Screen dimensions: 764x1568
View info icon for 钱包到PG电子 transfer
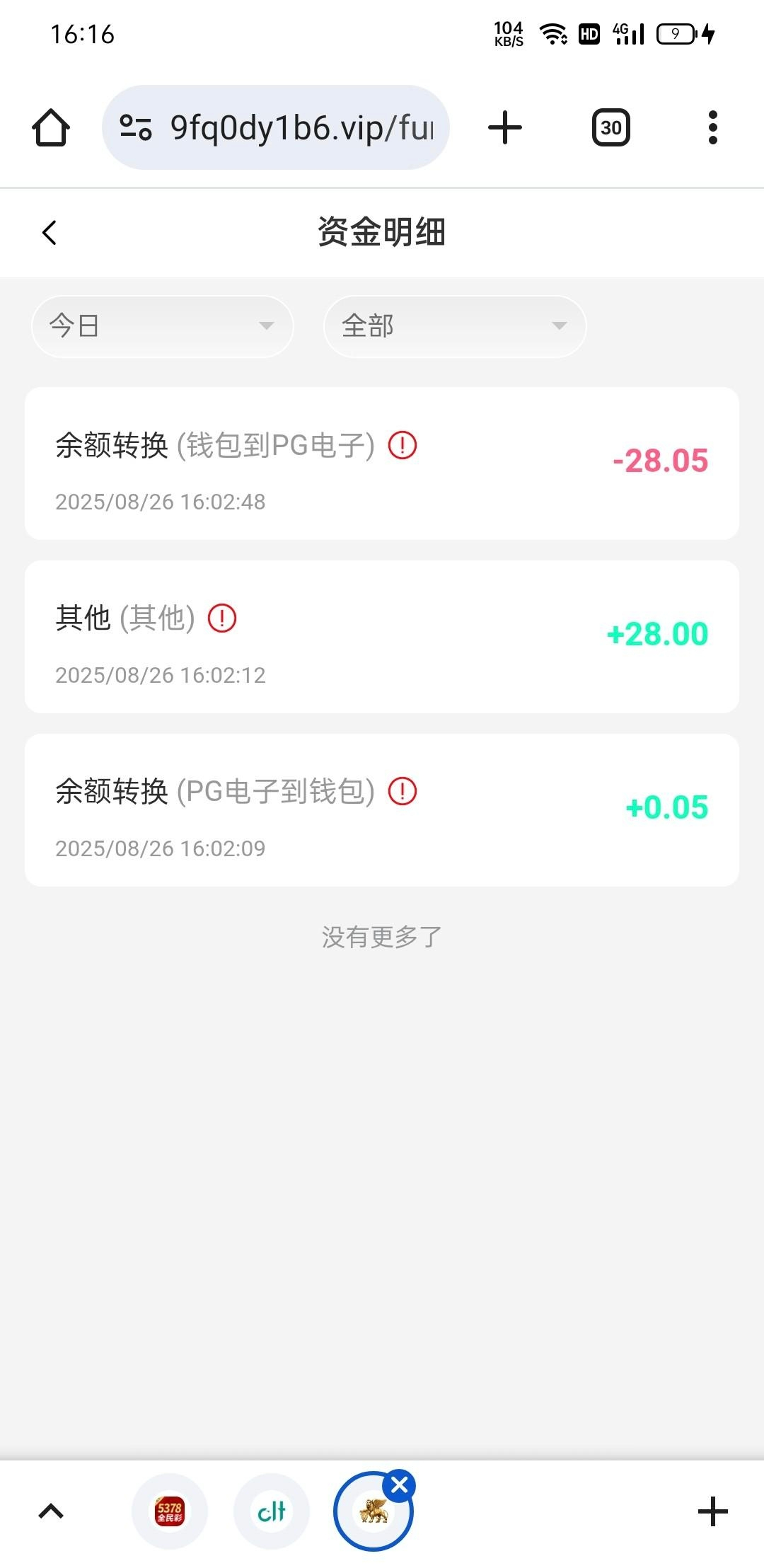[x=403, y=445]
